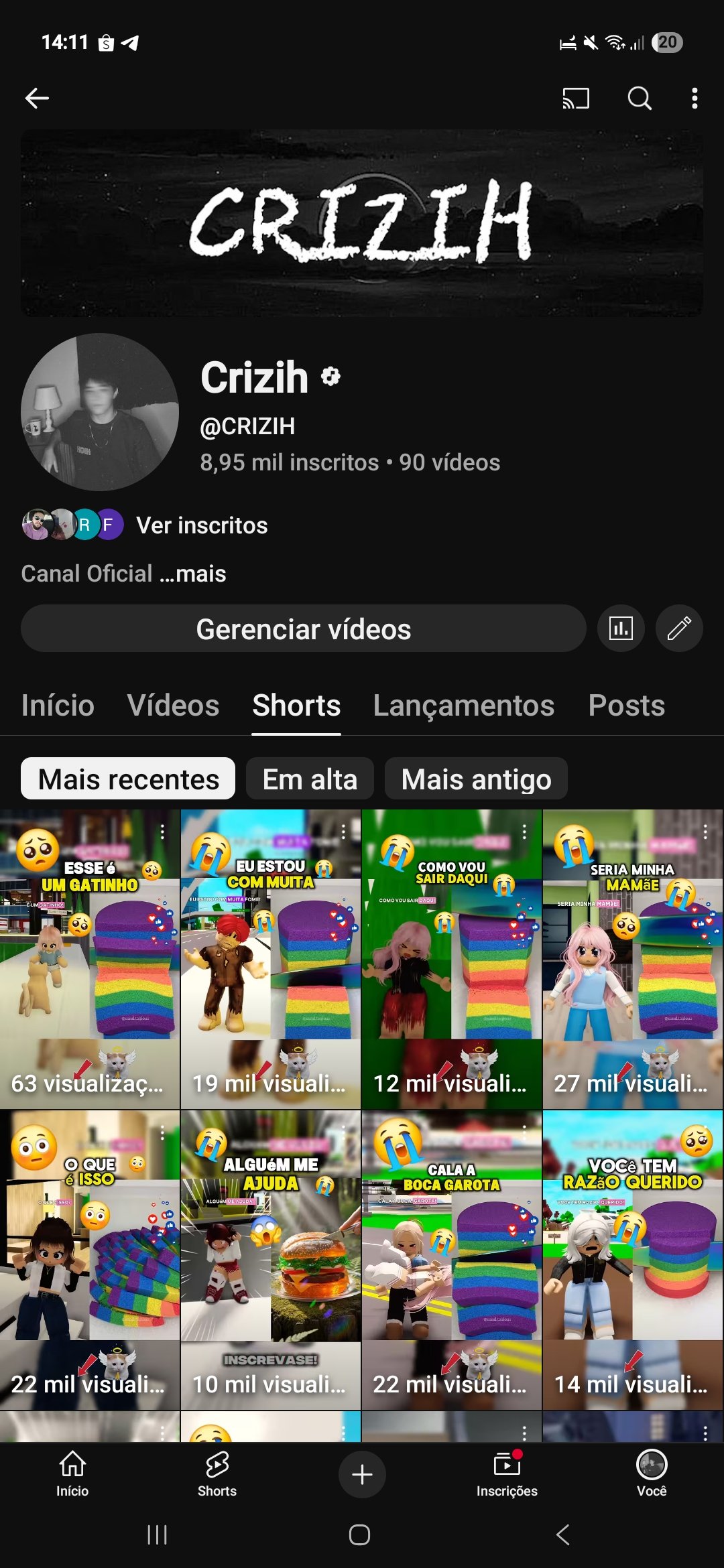Screen dimensions: 724x1568
Task: Sort shorts by Mais antigo
Action: (x=476, y=779)
